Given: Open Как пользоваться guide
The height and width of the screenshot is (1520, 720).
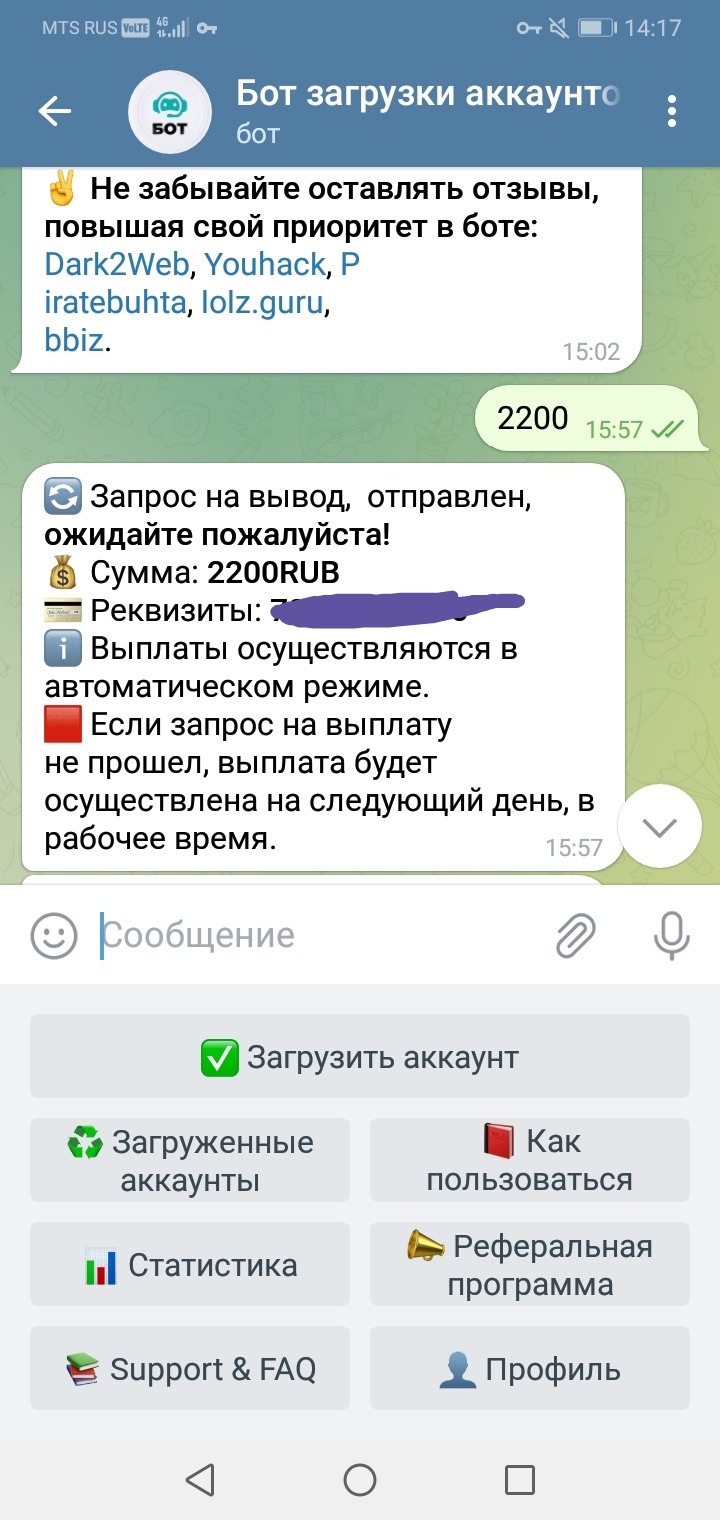Looking at the screenshot, I should tap(530, 1161).
